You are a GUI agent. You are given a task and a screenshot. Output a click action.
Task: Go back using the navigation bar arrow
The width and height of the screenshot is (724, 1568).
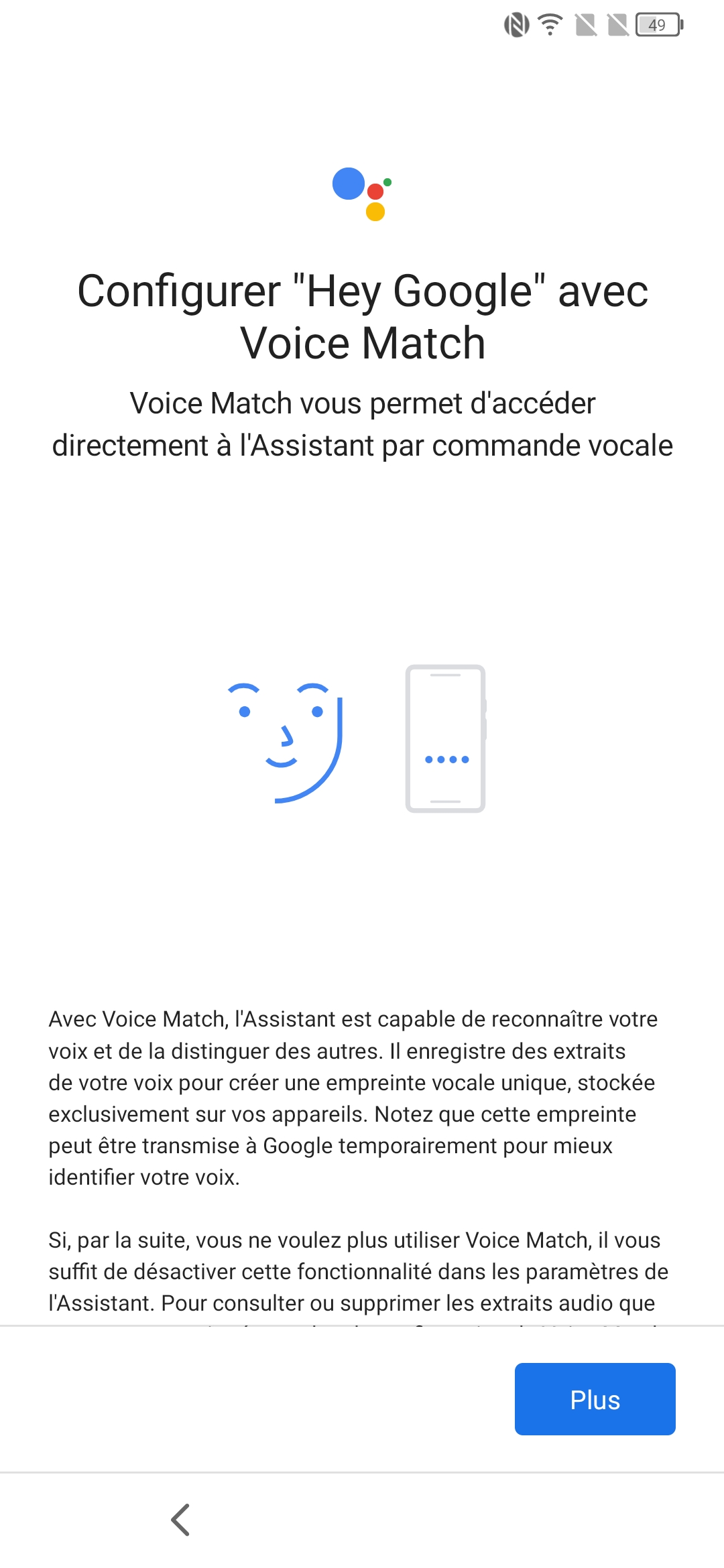(180, 1519)
